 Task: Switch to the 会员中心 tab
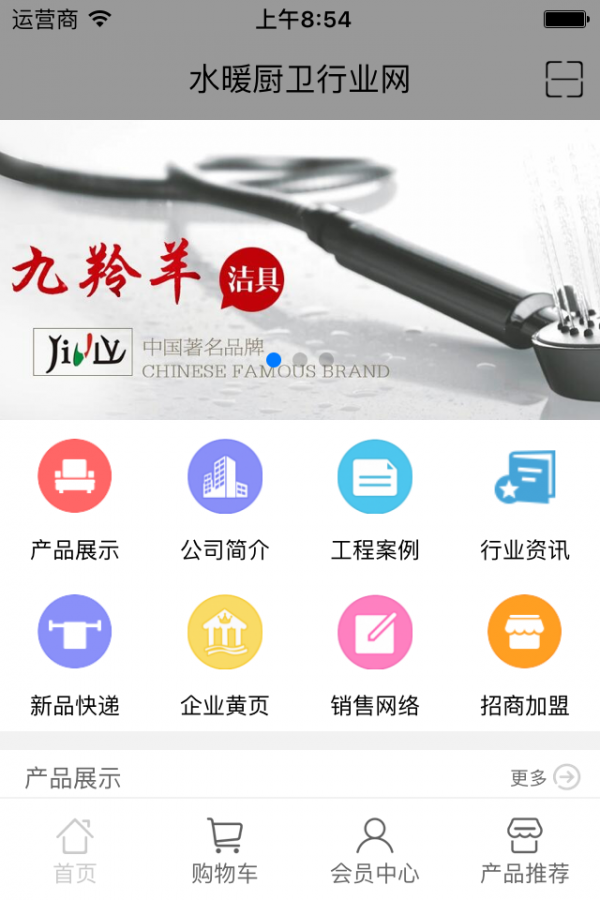coord(375,850)
